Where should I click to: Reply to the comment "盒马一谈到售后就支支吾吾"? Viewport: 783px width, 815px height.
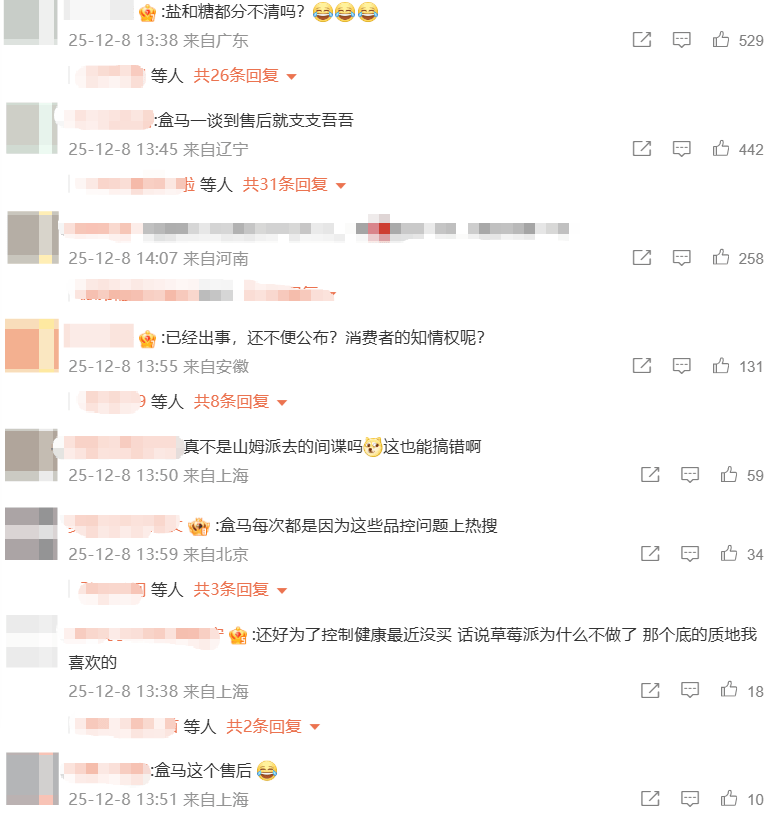coord(681,149)
